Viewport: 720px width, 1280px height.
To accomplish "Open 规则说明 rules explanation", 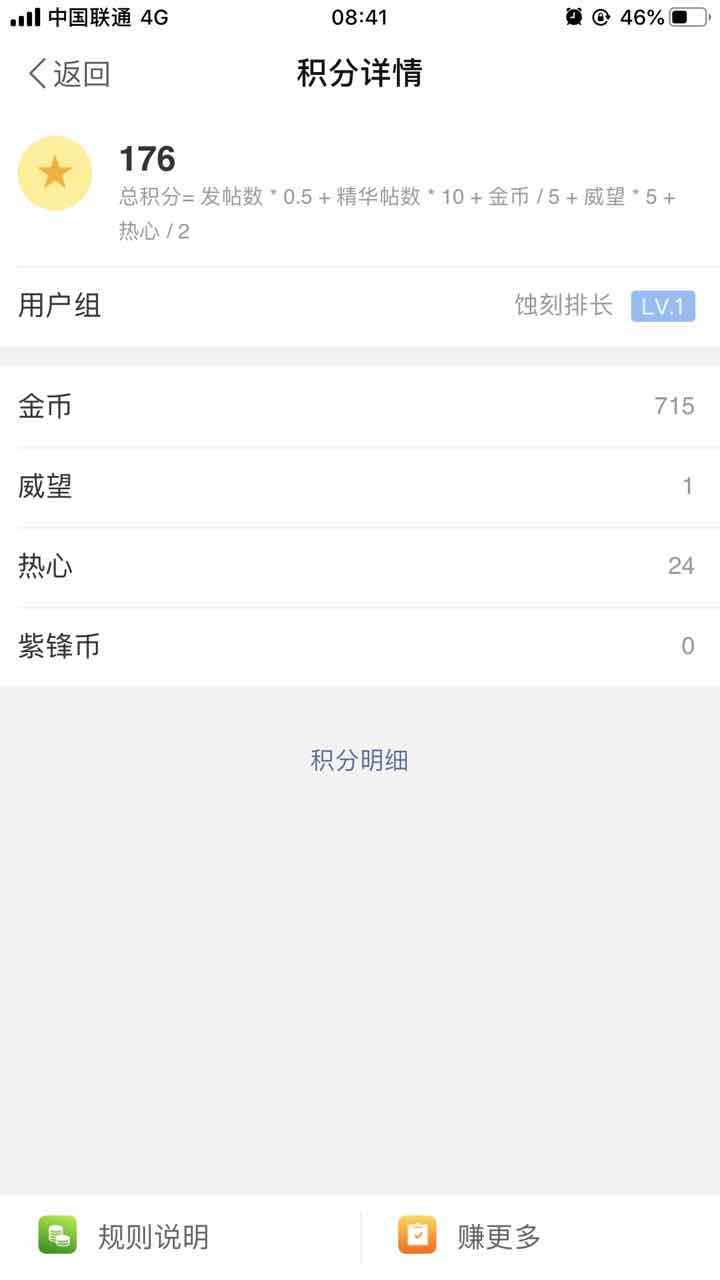I will (180, 1236).
